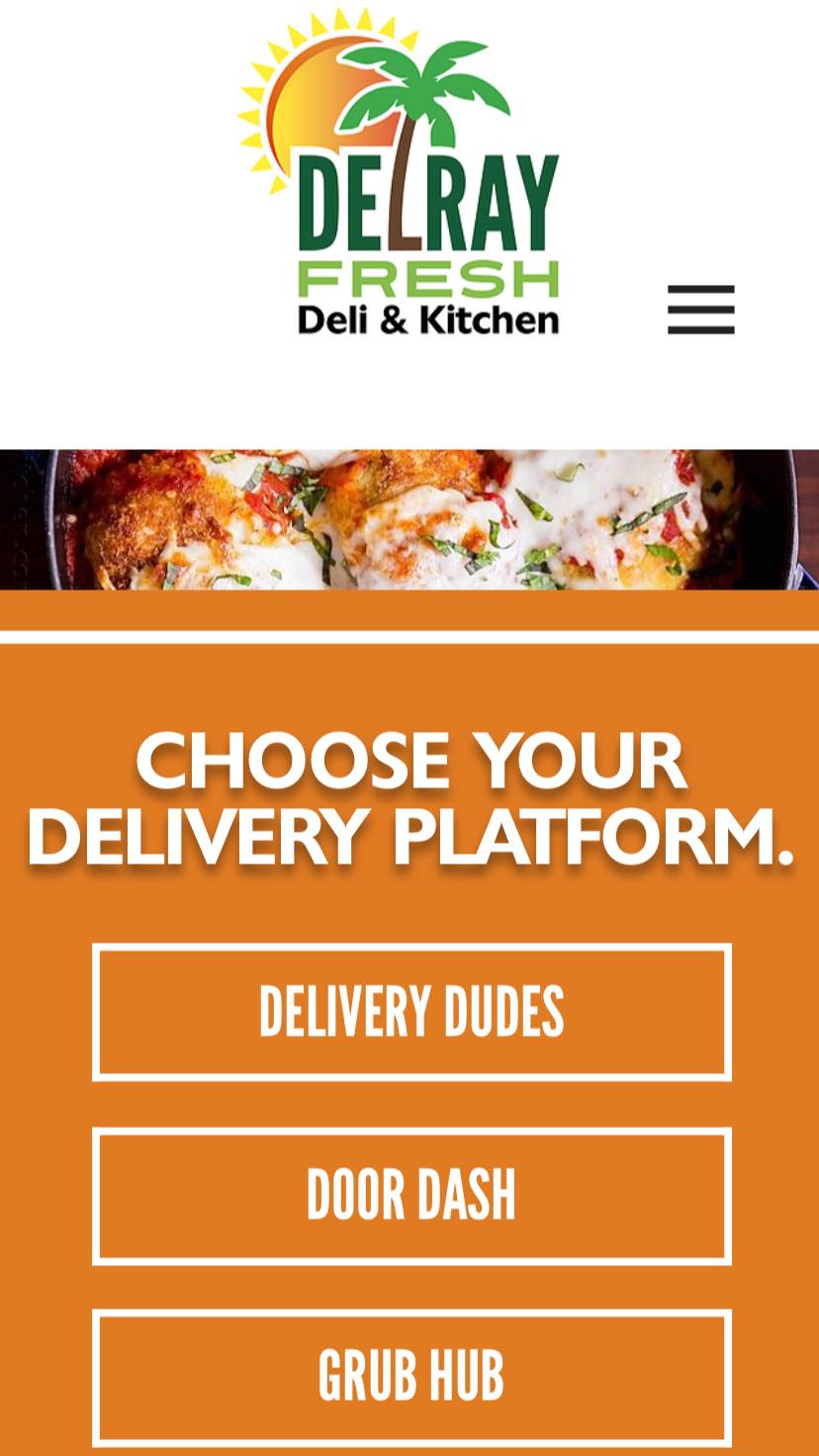
Task: Open the hamburger navigation menu
Action: coord(700,310)
